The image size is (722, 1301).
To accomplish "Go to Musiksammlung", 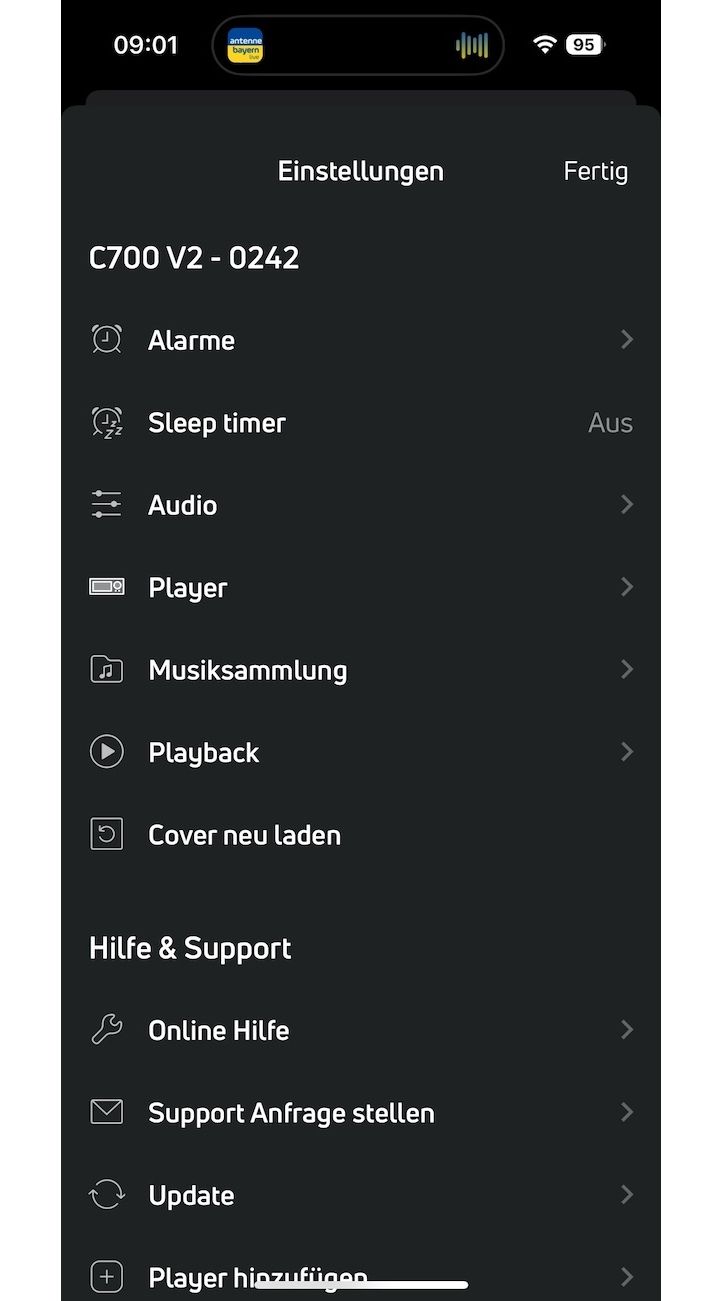I will click(x=360, y=670).
